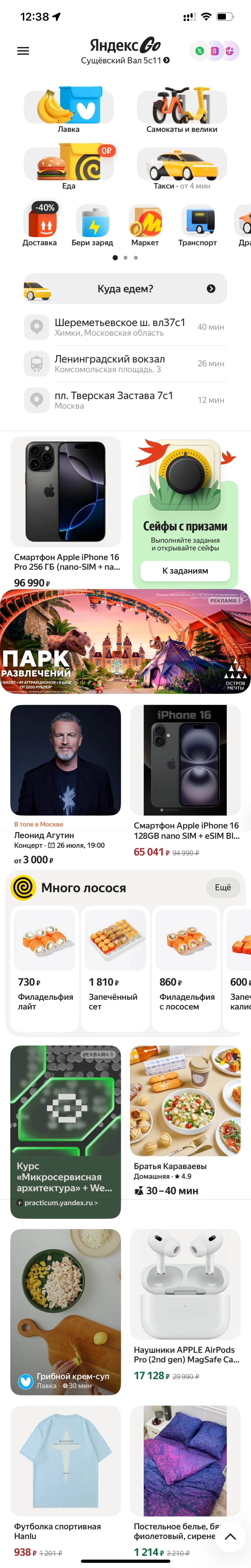This screenshot has width=251, height=1568.
Task: Show more from Много лосося via Ещё
Action: click(222, 888)
